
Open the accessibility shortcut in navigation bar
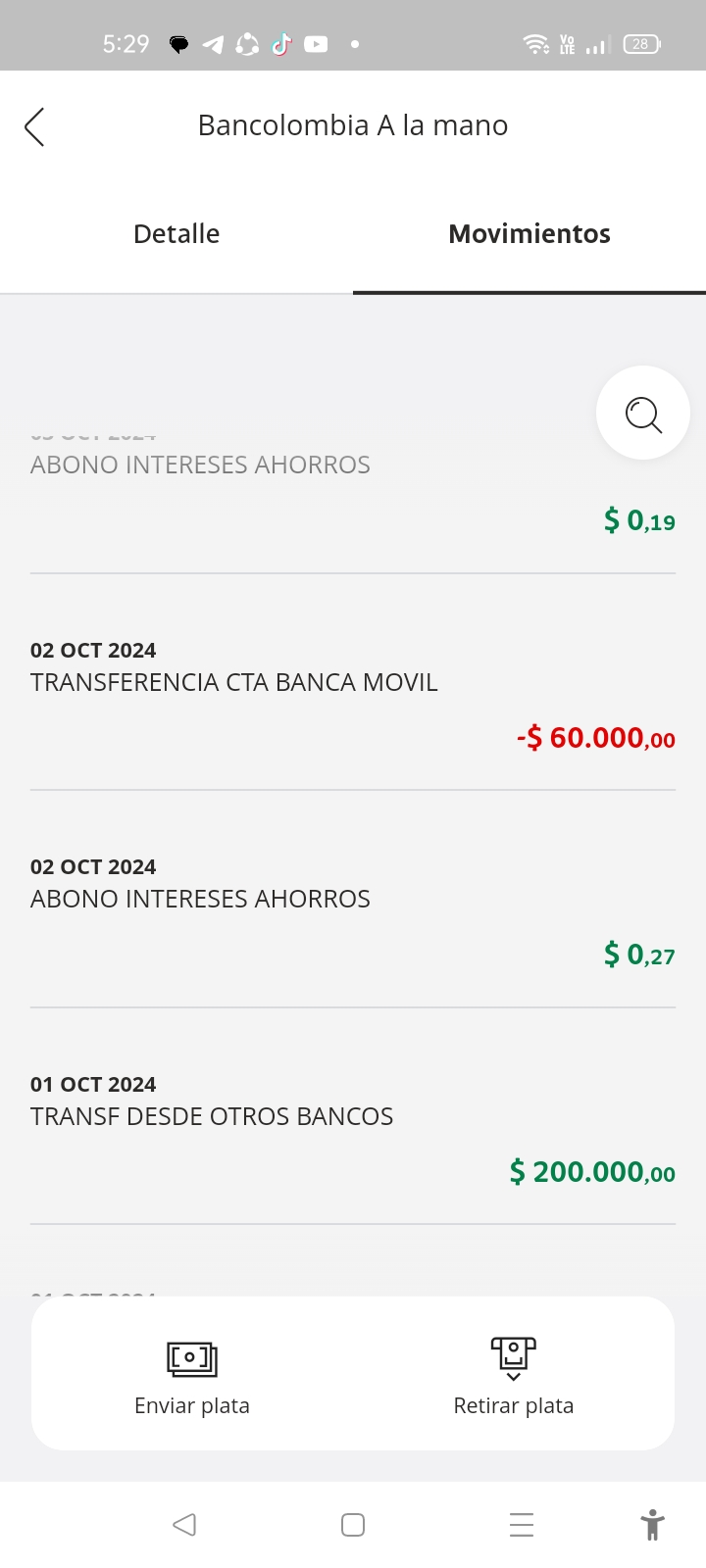click(652, 1525)
